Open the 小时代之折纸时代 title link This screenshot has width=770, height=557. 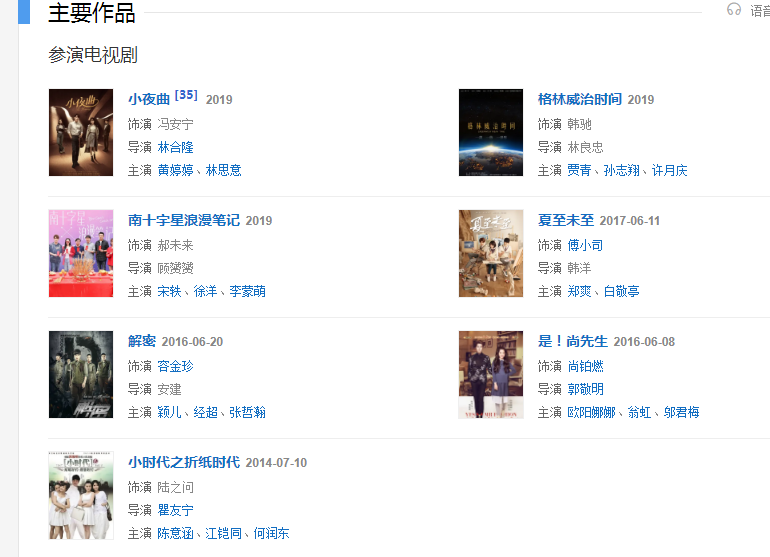pyautogui.click(x=183, y=462)
